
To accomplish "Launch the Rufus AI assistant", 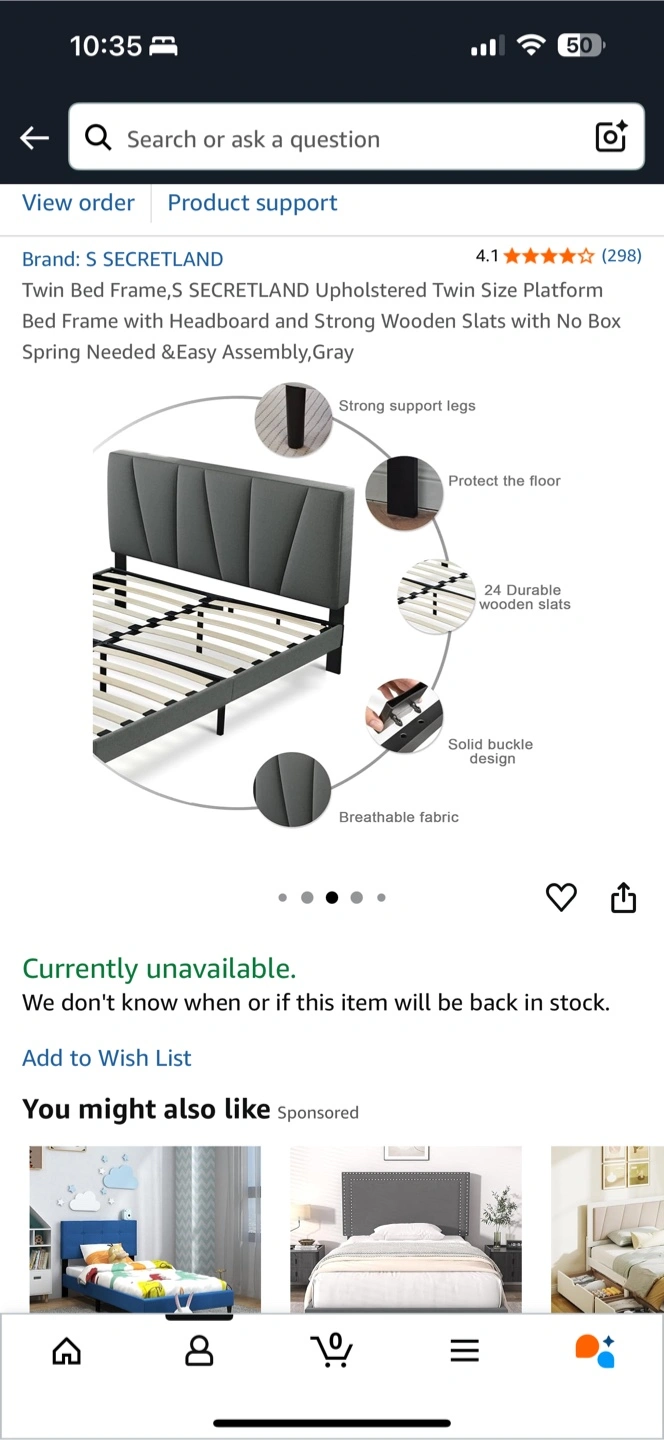I will 595,1350.
